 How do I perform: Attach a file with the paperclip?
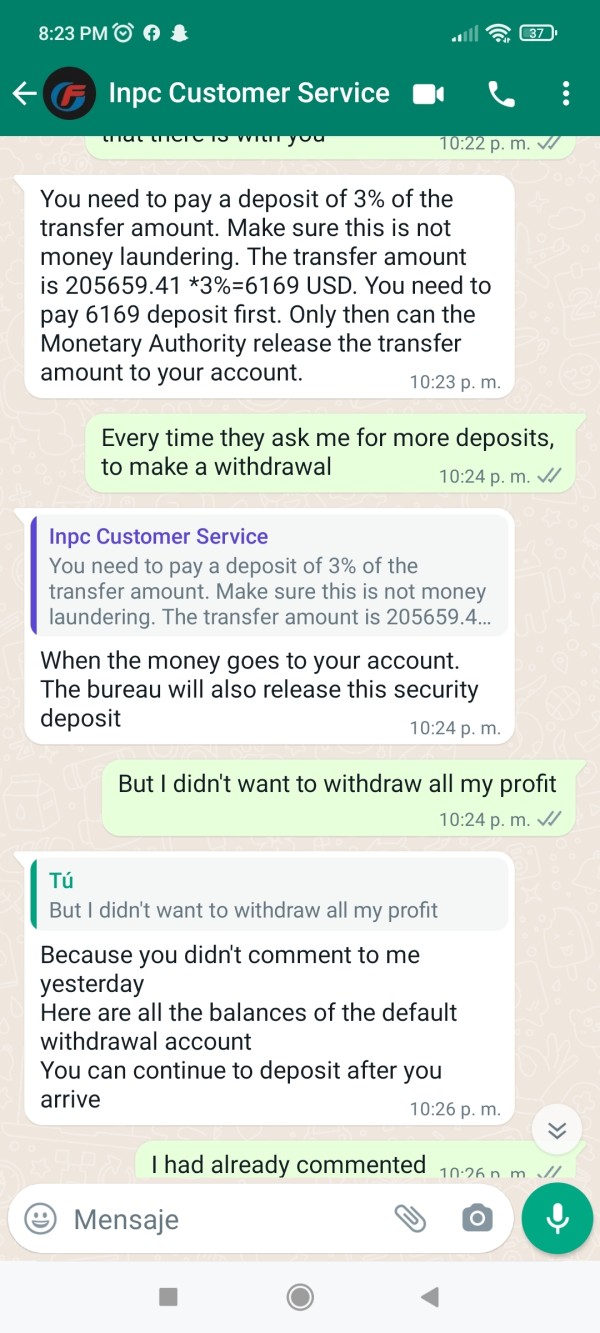[x=410, y=1218]
